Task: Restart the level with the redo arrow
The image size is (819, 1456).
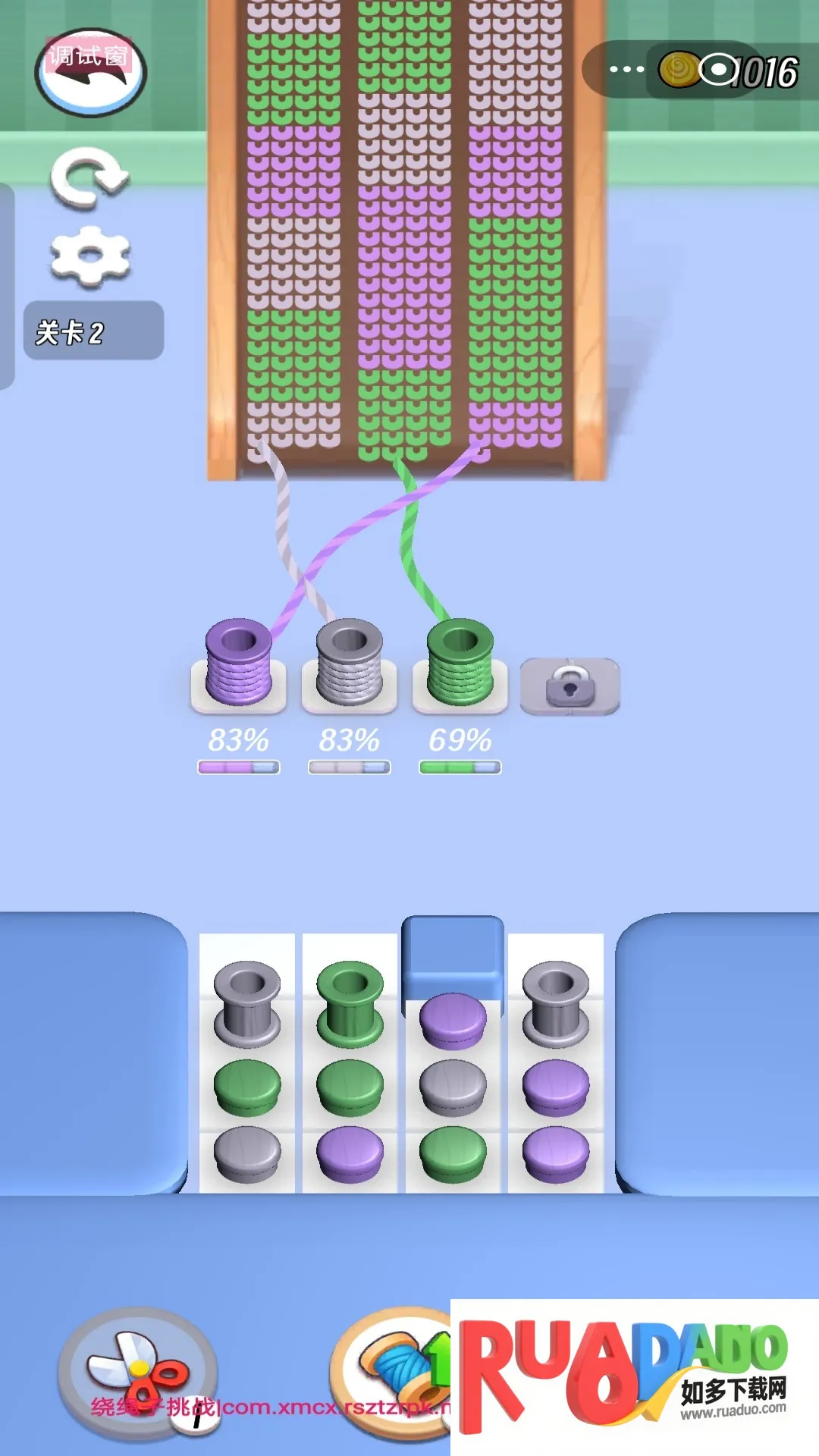Action: (89, 177)
